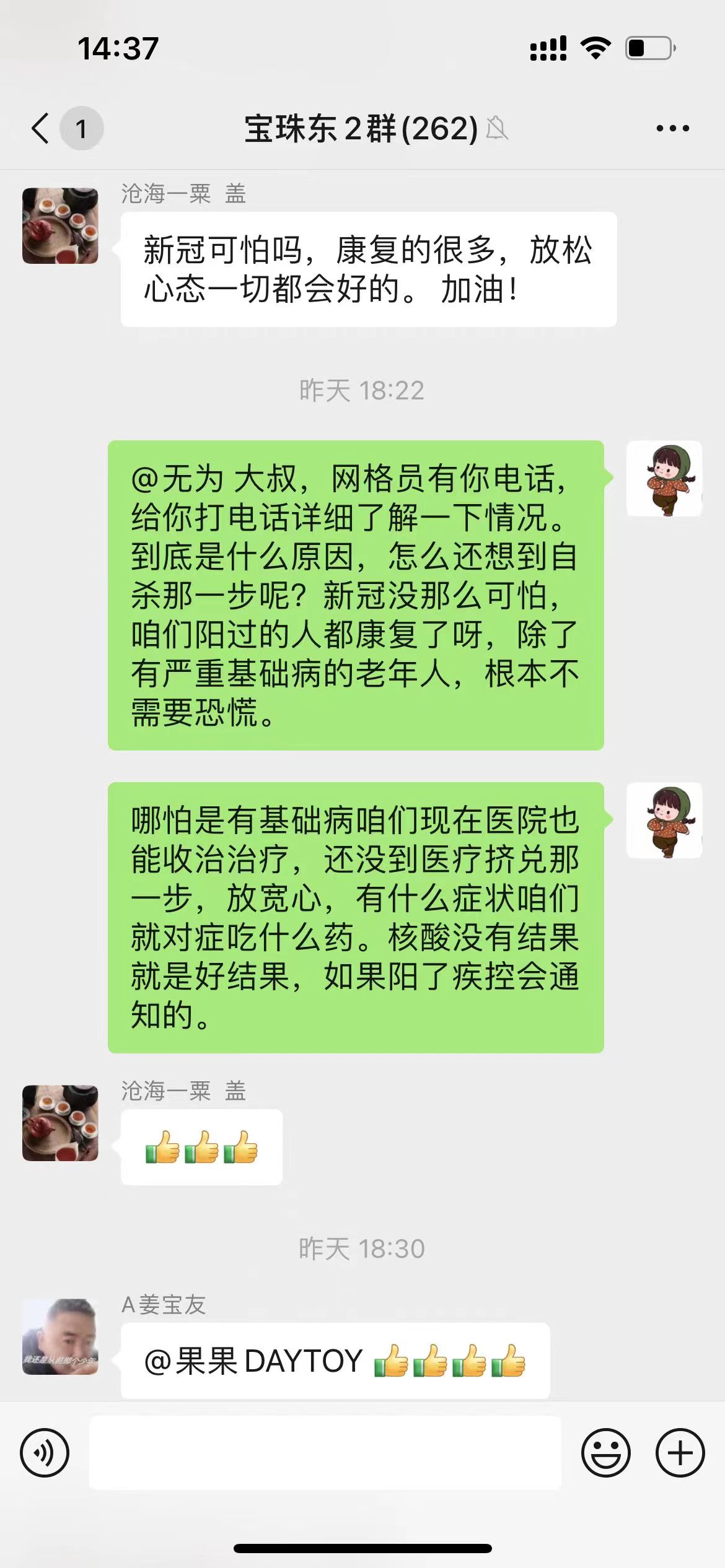Viewport: 725px width, 1568px height.
Task: Open 沧海一粟's avatar beside 新冠可怕吗 message
Action: coord(60,226)
